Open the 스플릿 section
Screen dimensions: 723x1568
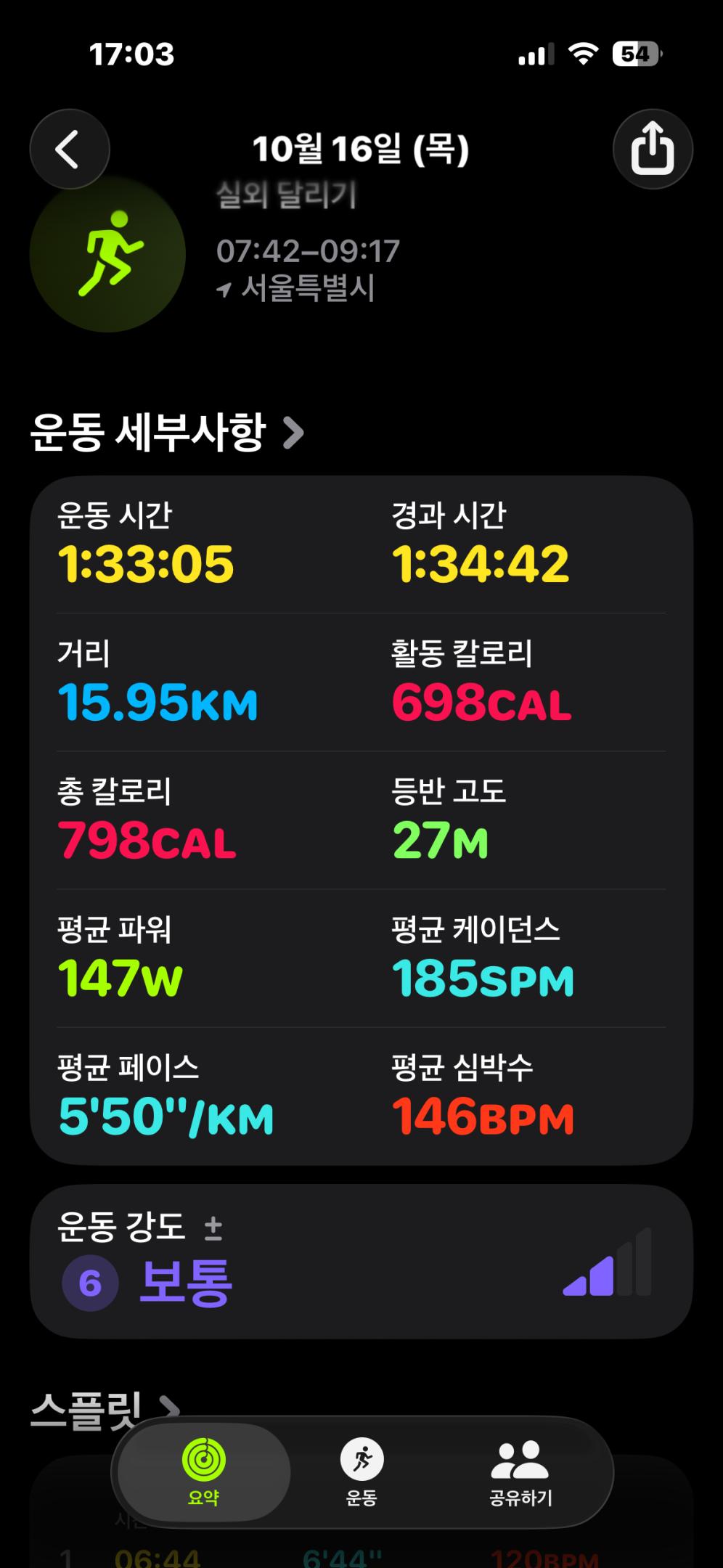[x=105, y=1410]
